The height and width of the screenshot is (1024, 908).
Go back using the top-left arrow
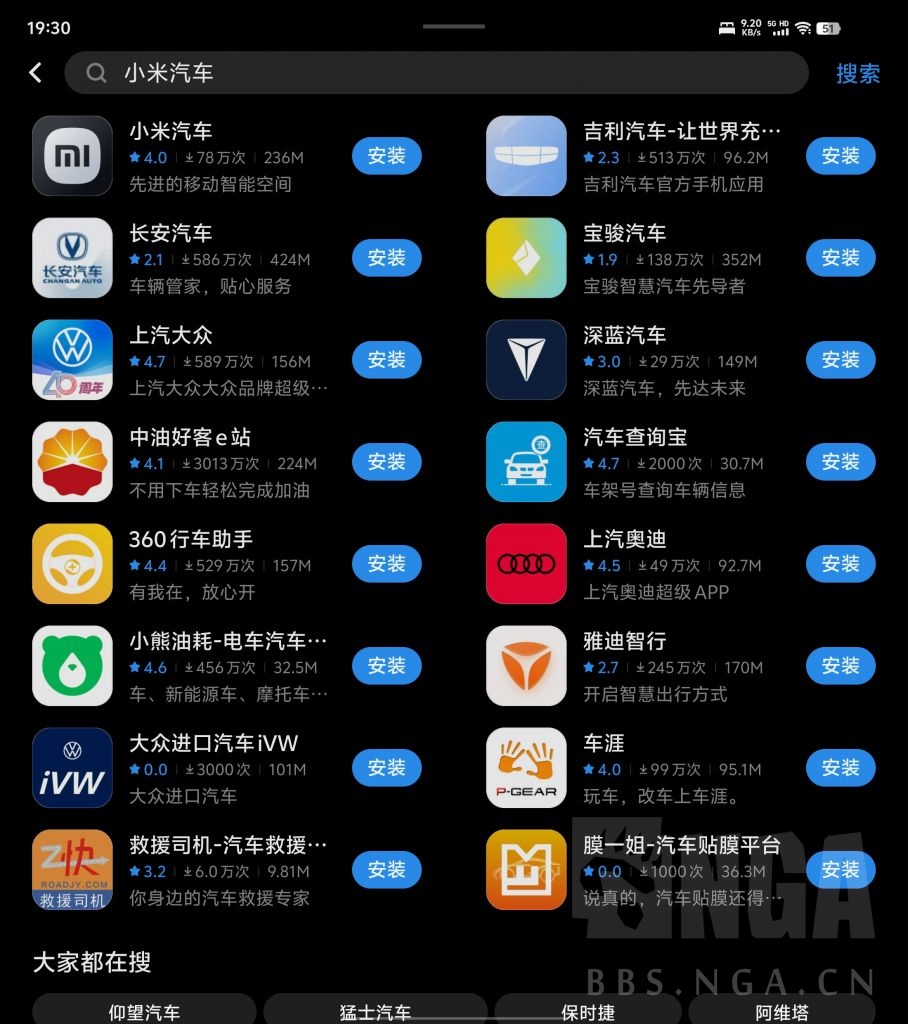pos(36,73)
